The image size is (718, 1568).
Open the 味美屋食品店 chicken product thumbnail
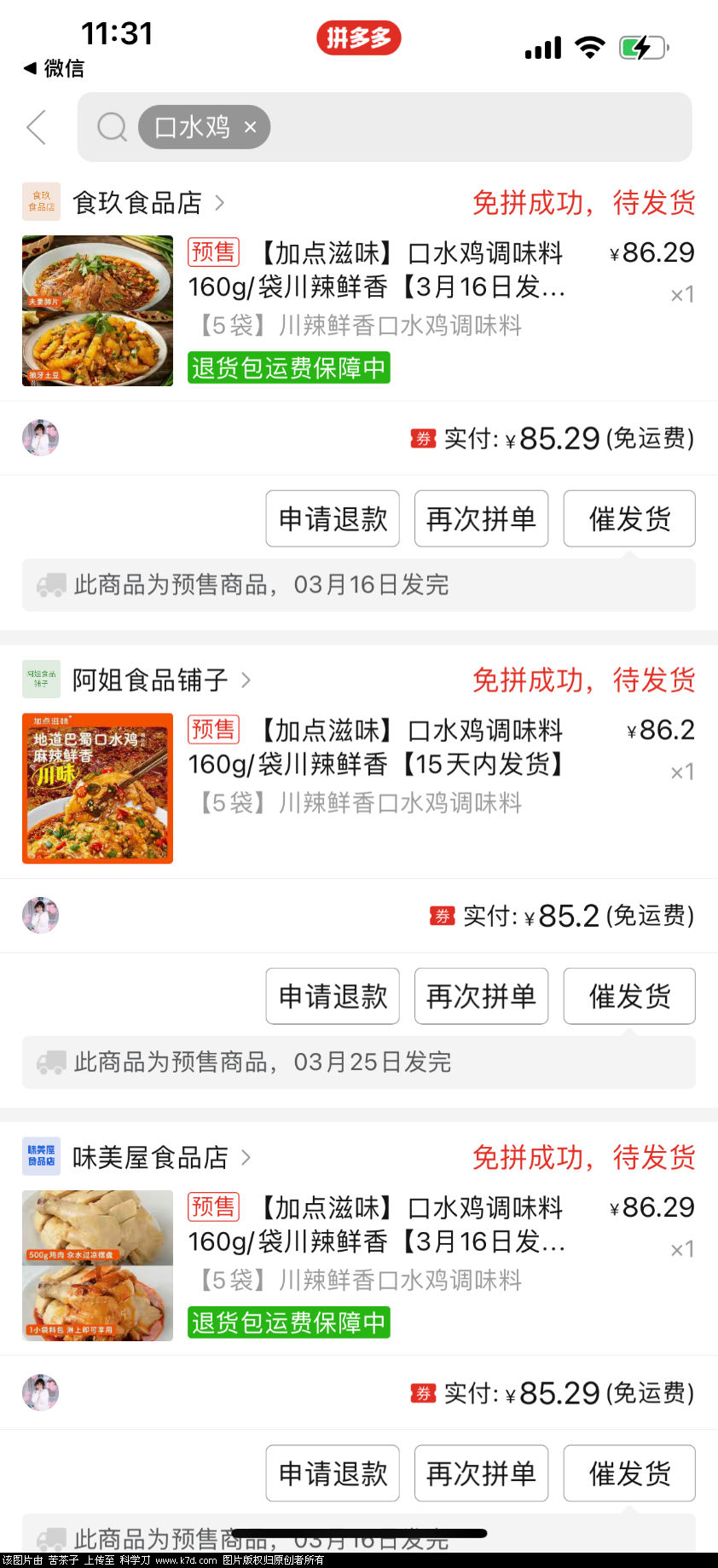point(97,1266)
